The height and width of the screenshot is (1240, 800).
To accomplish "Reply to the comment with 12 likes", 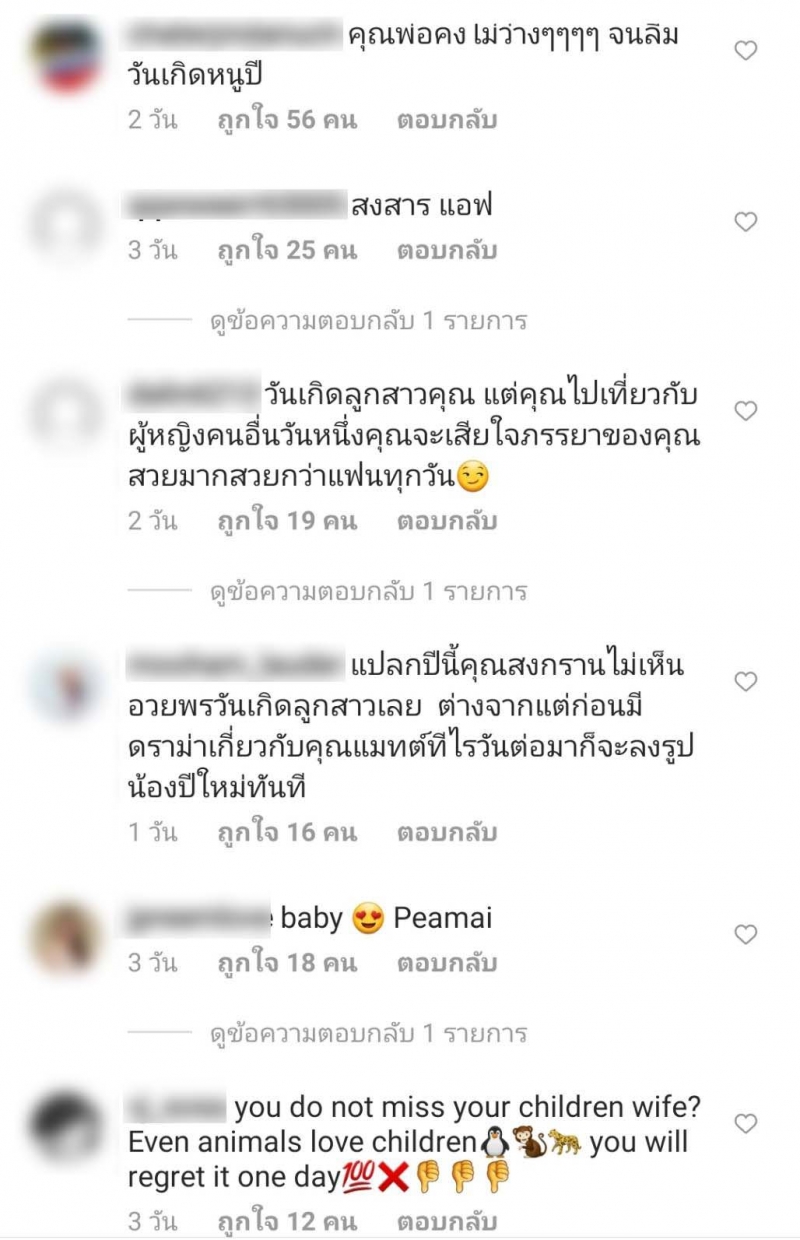I will coord(446,1221).
